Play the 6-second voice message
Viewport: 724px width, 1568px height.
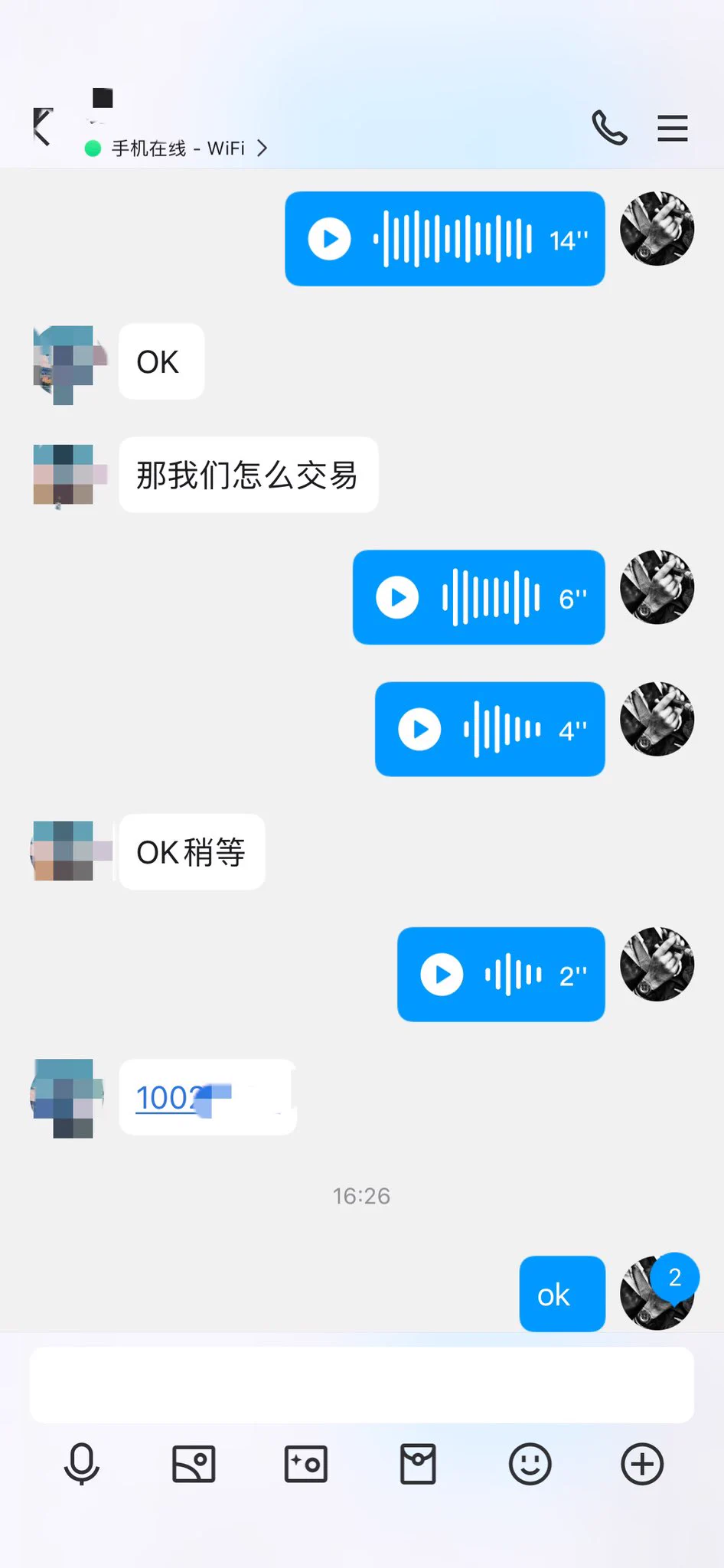(397, 597)
